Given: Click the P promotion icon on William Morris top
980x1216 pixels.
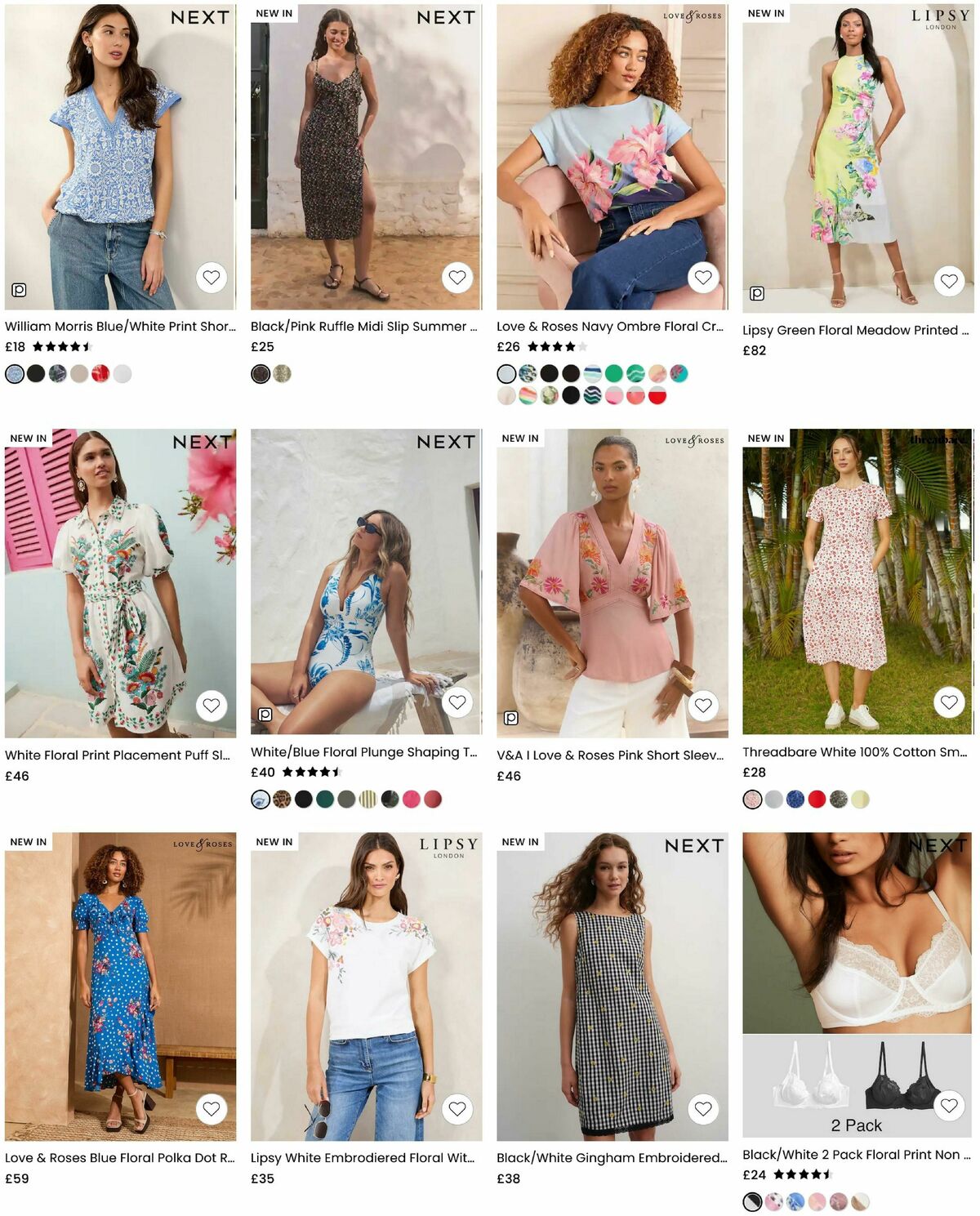Looking at the screenshot, I should (18, 289).
